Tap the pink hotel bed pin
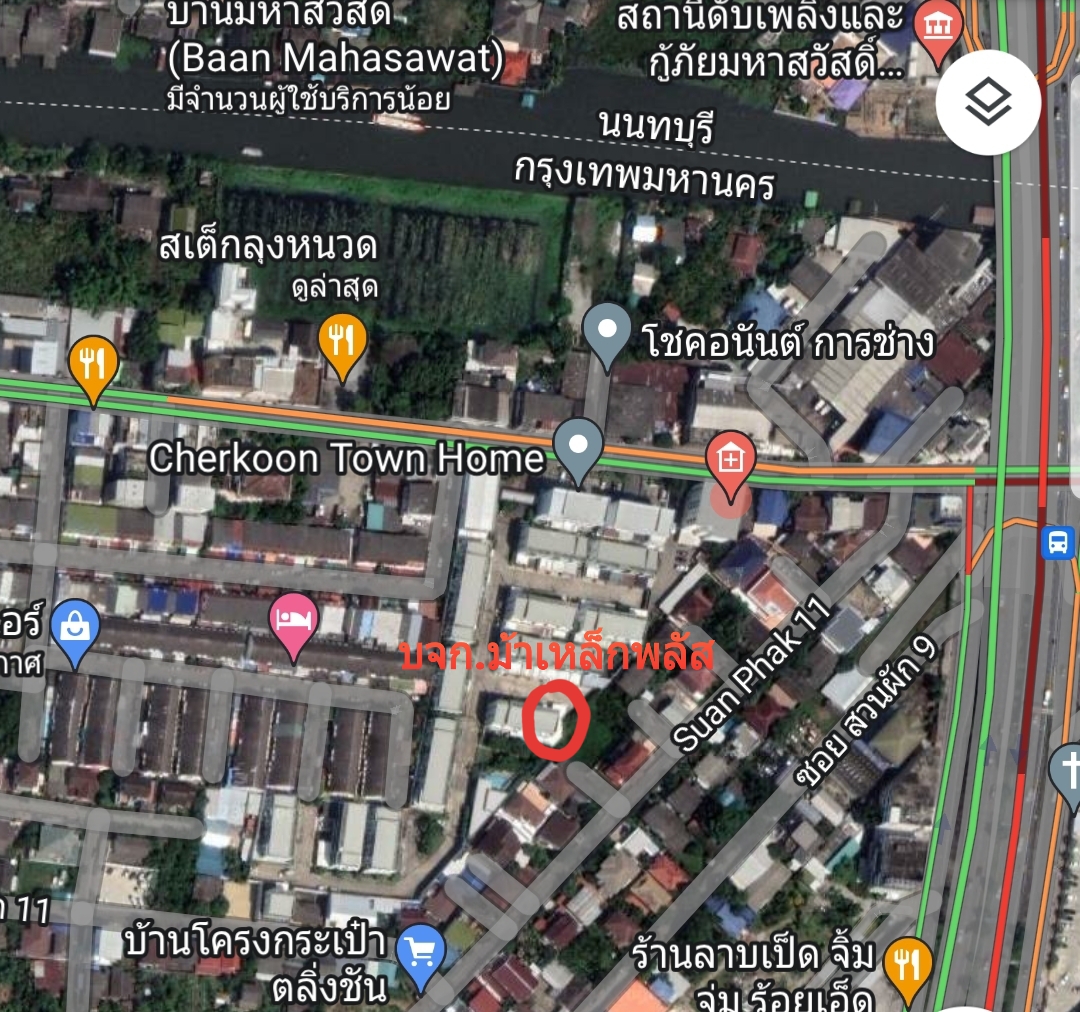Screen dimensions: 1080x1012 pyautogui.click(x=293, y=624)
